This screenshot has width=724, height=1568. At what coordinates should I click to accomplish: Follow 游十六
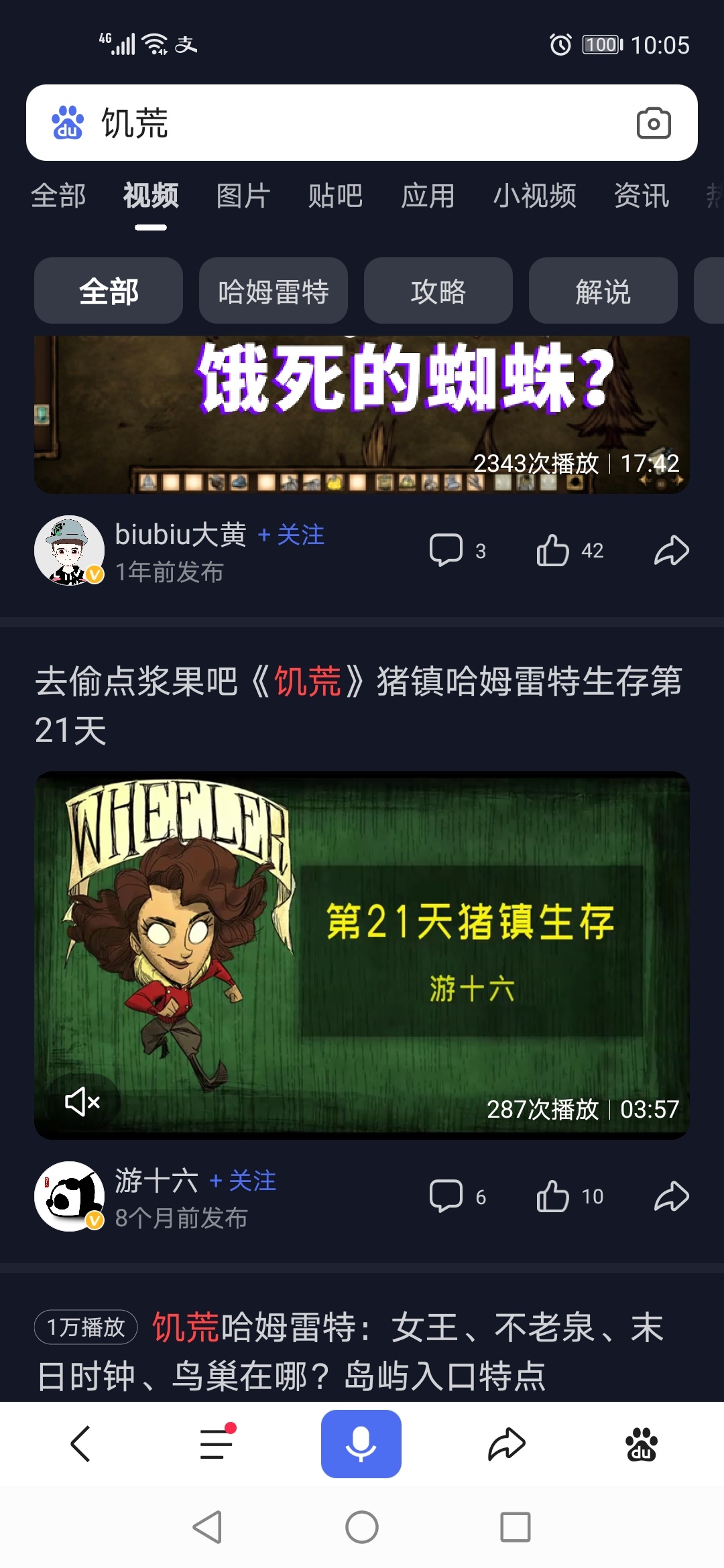(x=243, y=1181)
